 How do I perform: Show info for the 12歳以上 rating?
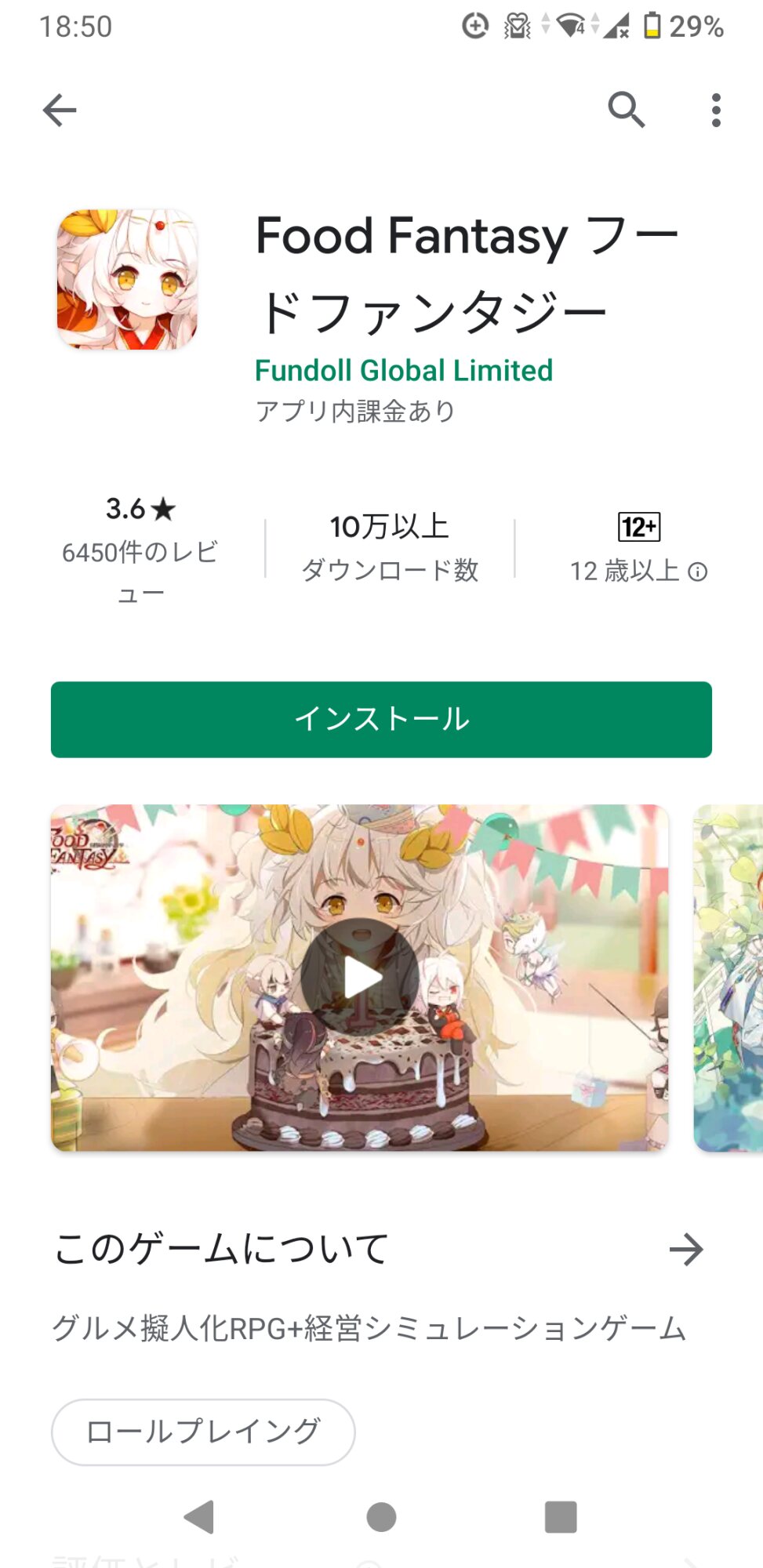point(697,572)
